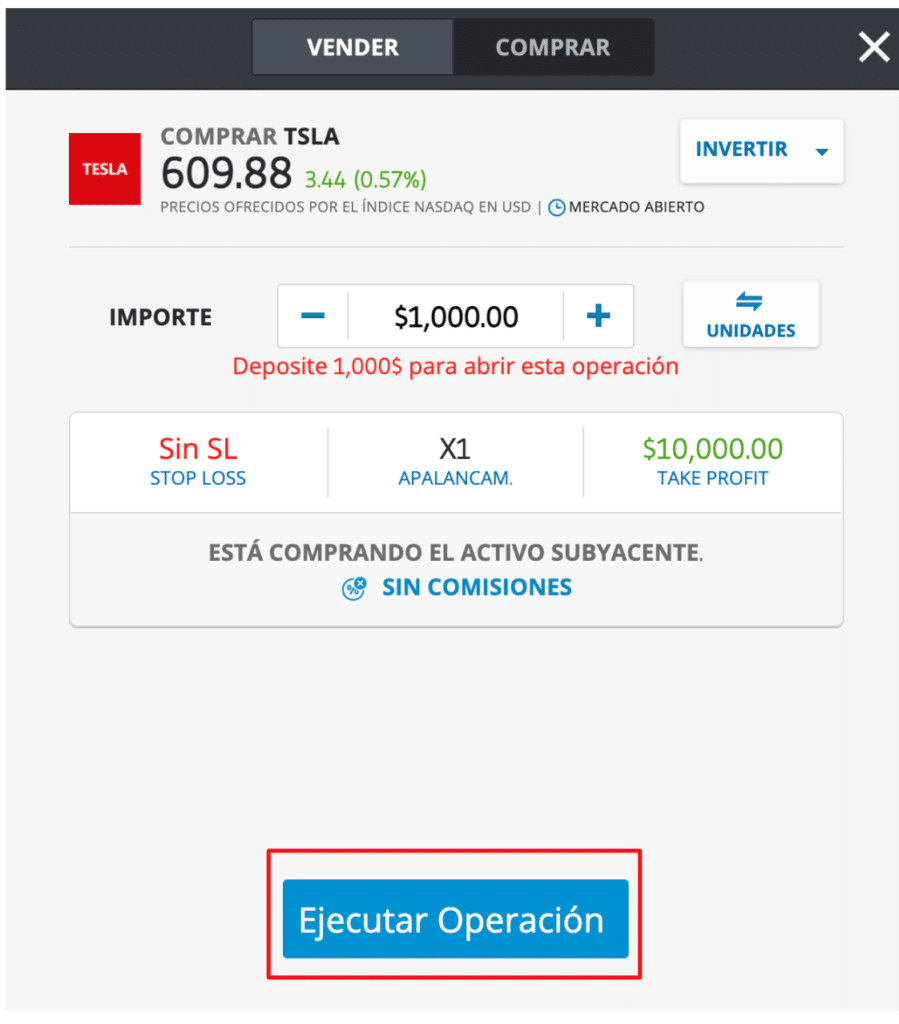
Task: Close the trade dialog
Action: point(873,46)
